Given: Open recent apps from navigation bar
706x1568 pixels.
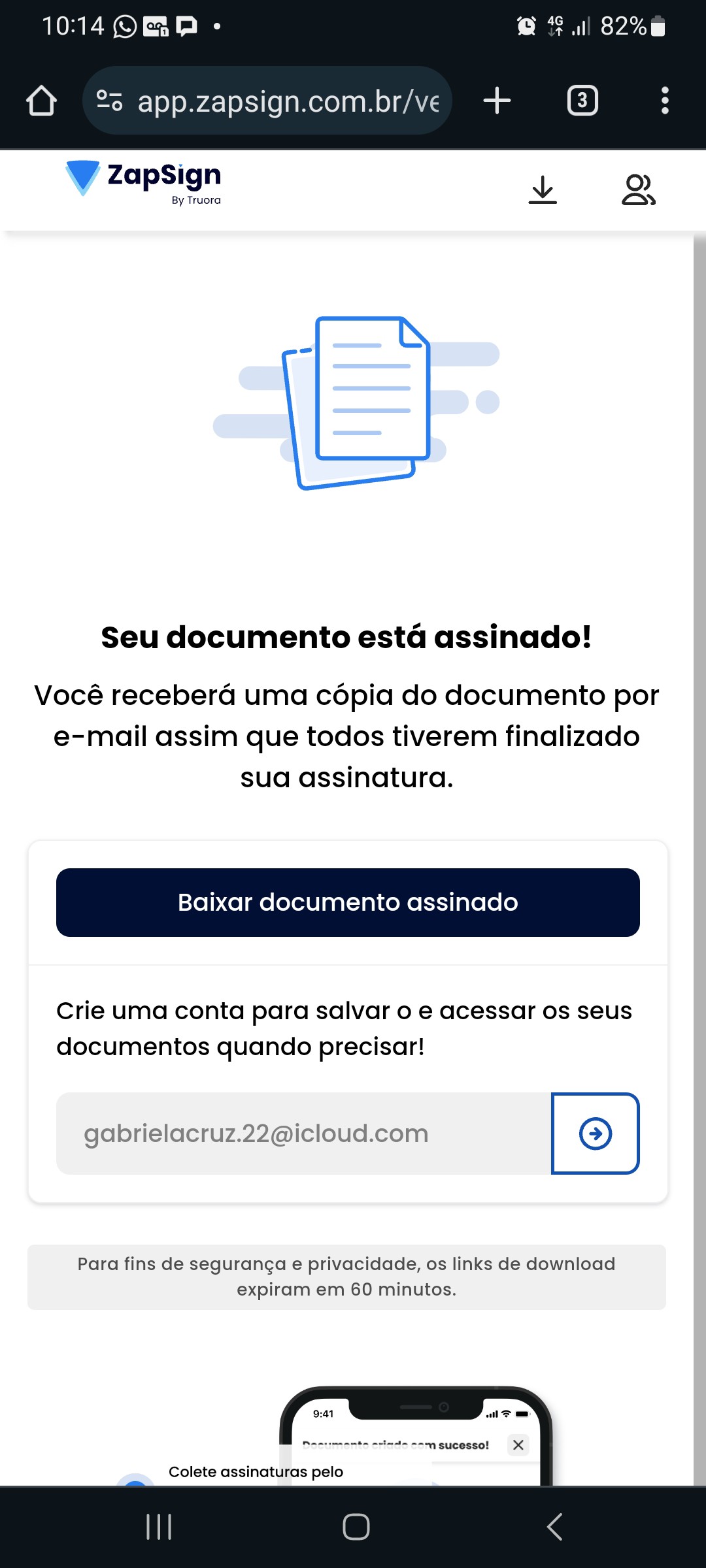Looking at the screenshot, I should (x=159, y=1527).
